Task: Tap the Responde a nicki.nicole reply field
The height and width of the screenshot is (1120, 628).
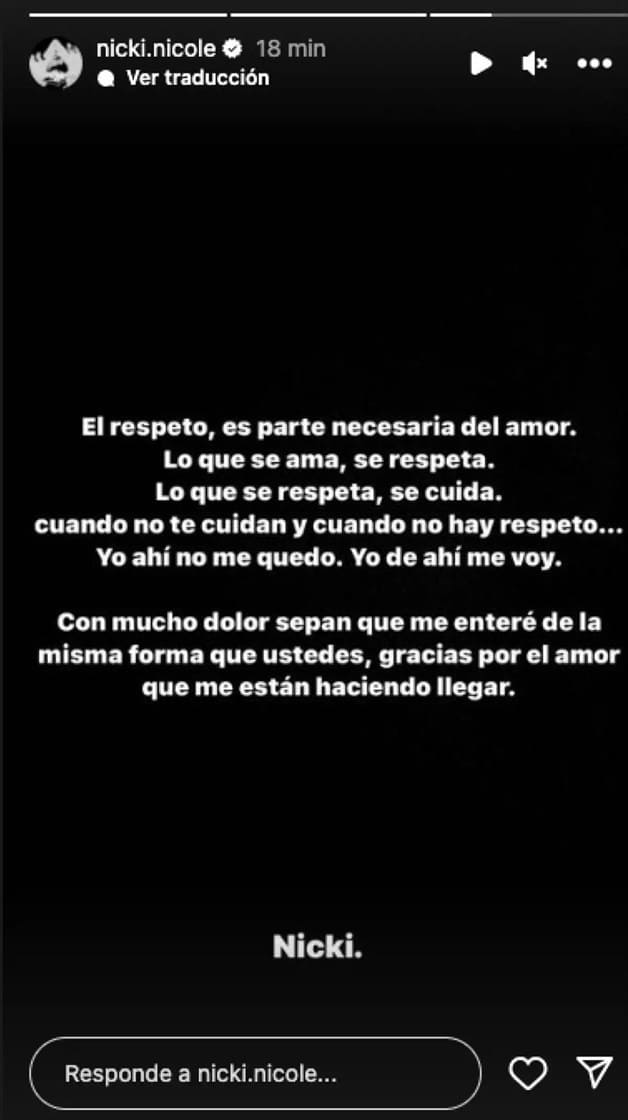Action: [255, 1074]
